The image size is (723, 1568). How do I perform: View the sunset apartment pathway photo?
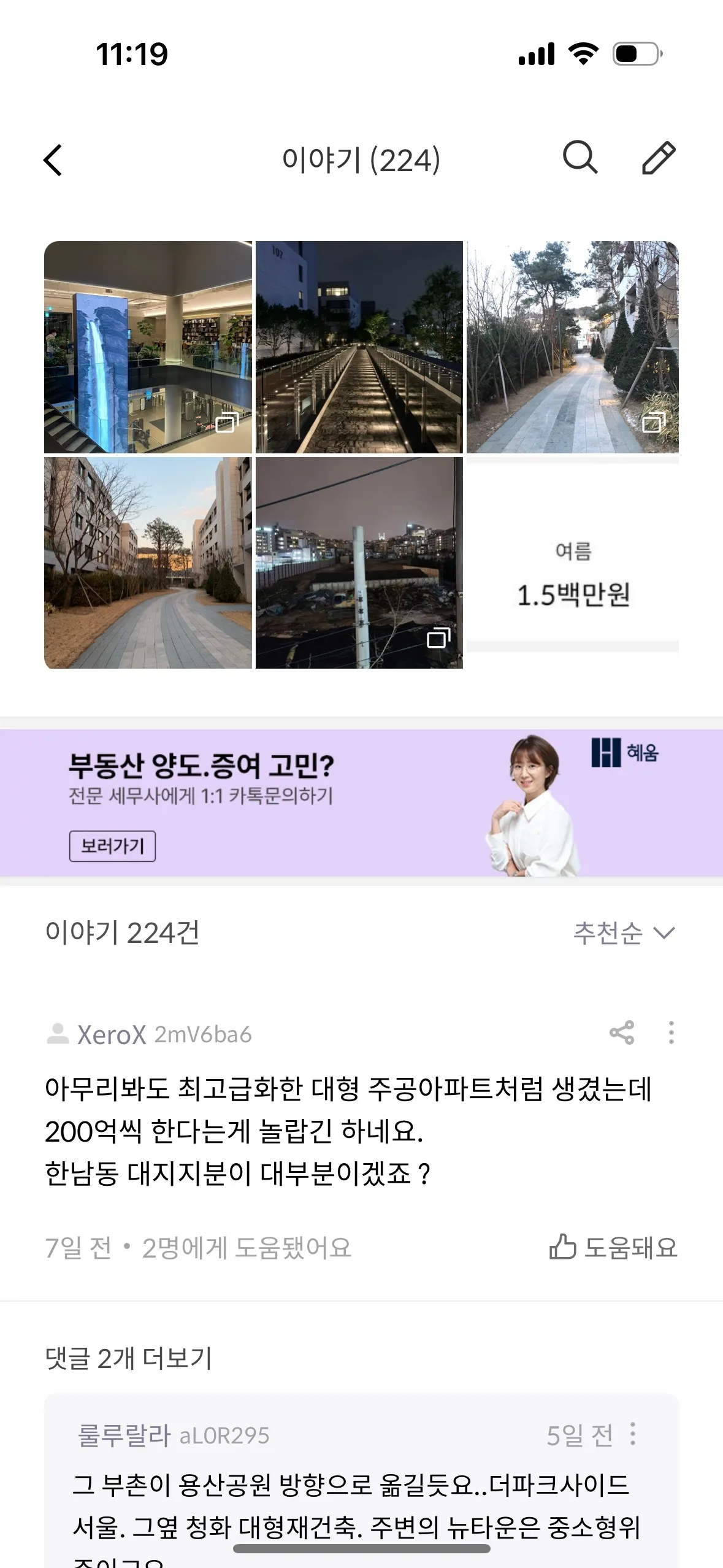pos(148,563)
